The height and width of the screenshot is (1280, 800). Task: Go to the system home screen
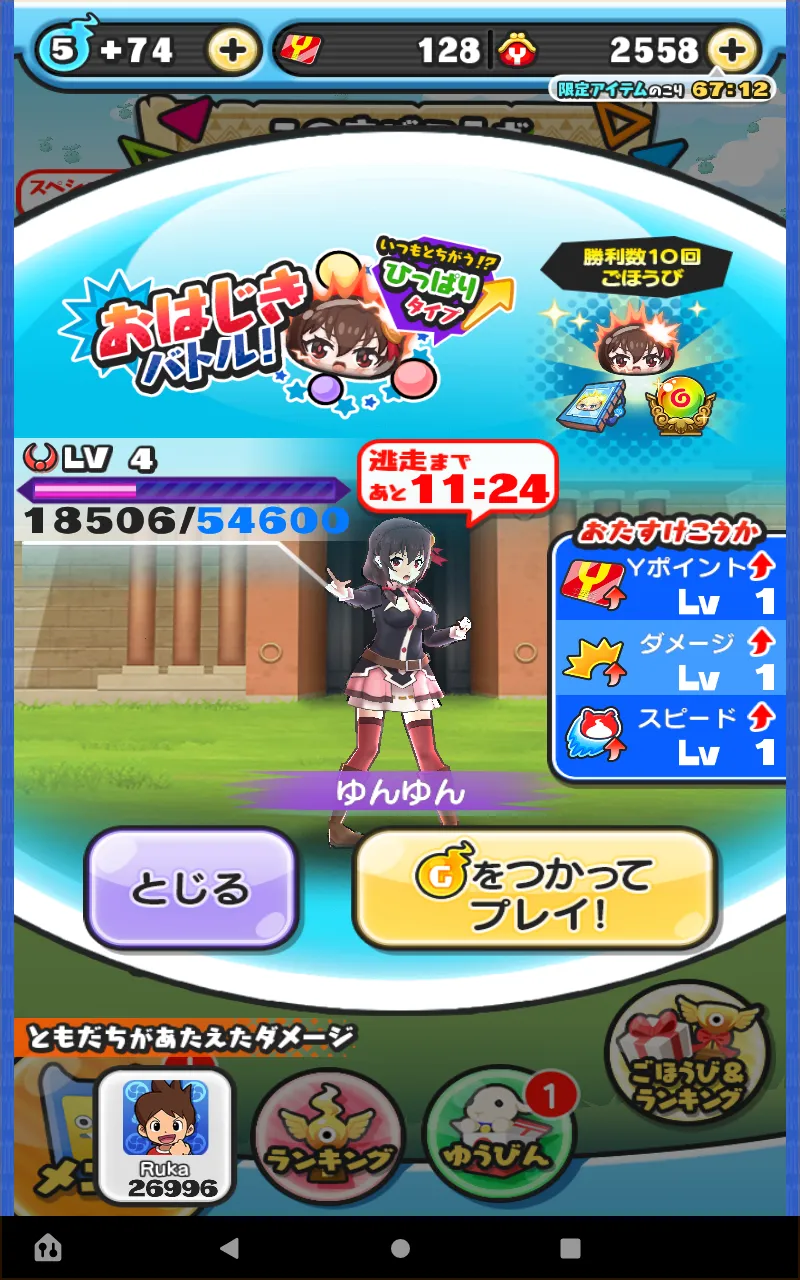point(400,1248)
